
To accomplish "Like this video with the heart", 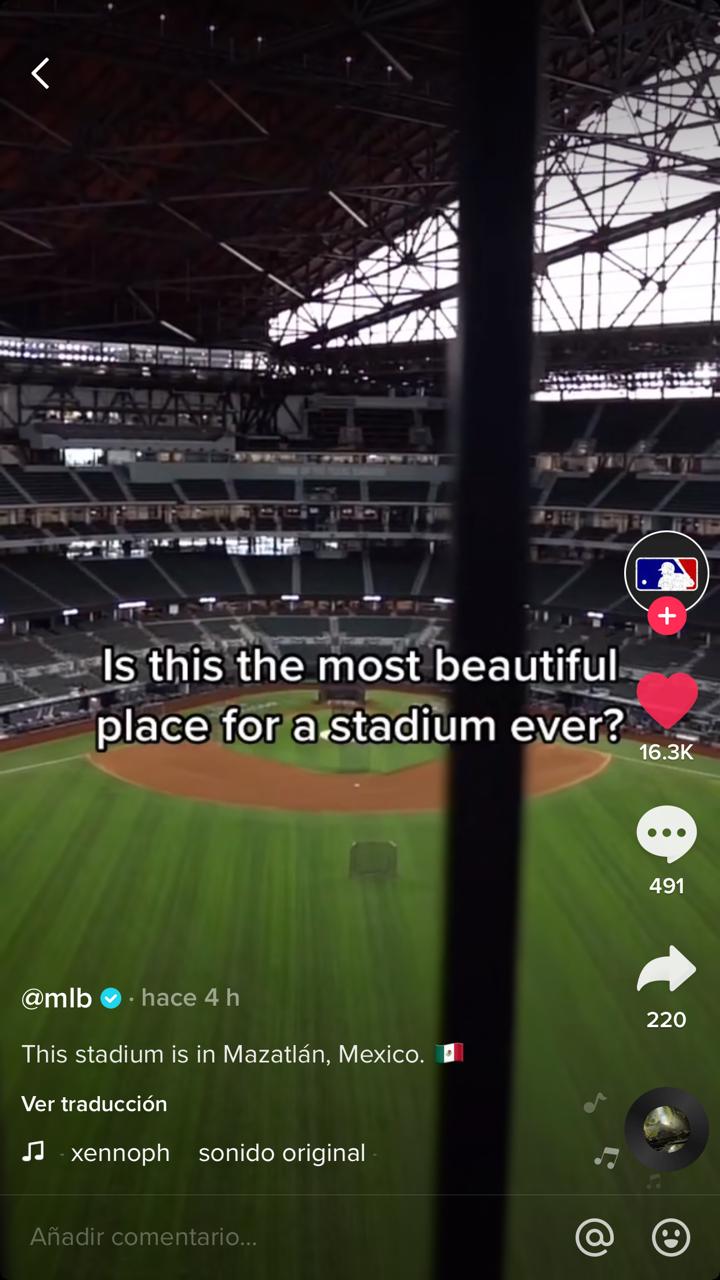I will coord(666,701).
